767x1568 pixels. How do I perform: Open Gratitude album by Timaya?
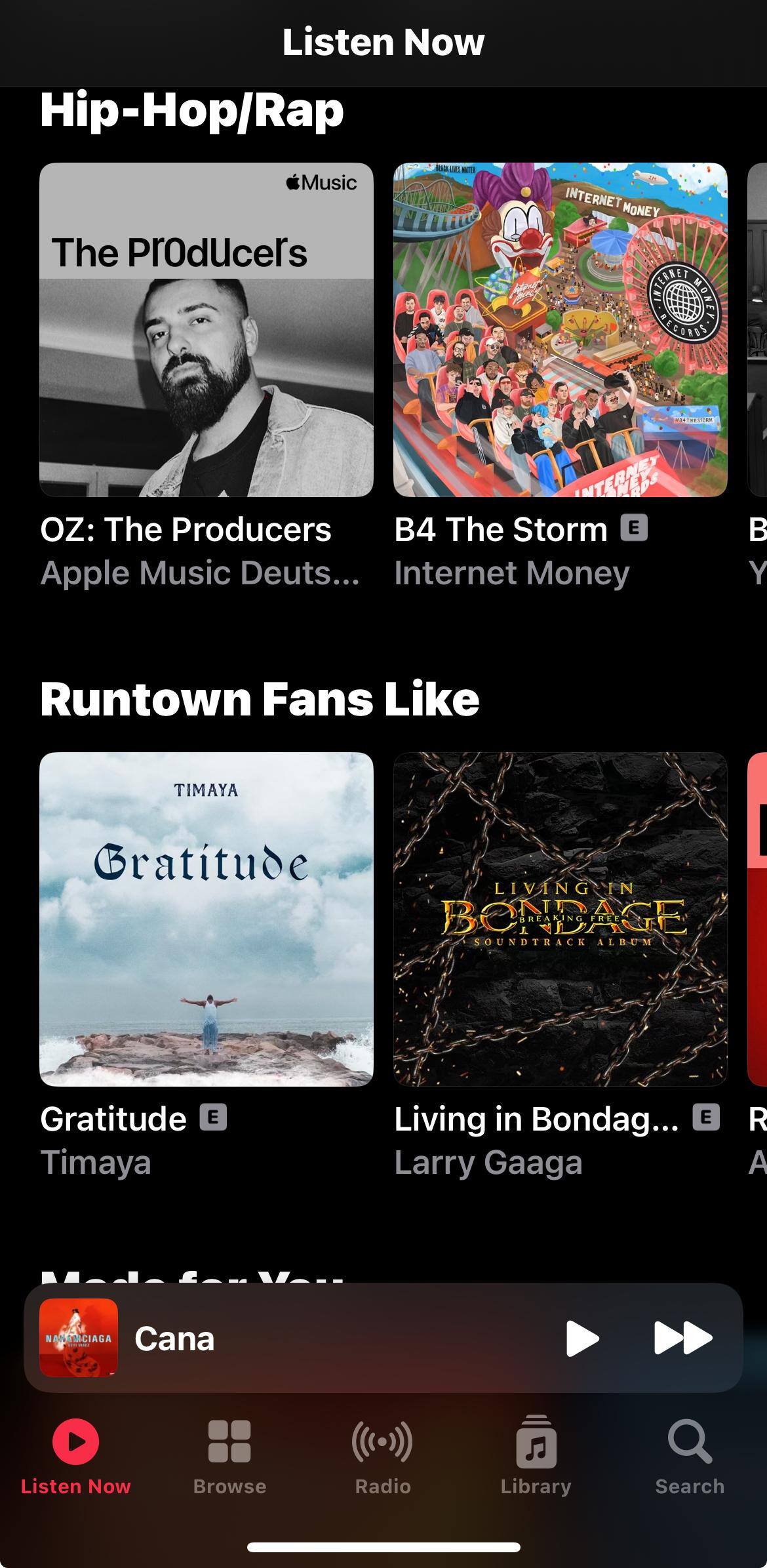point(206,919)
